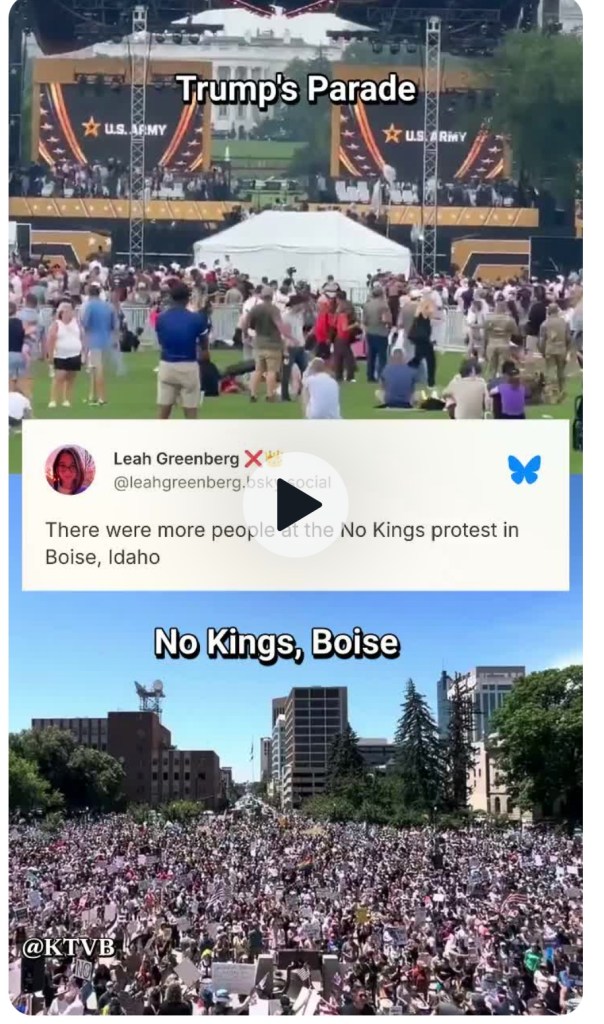
Task: Play the Trump's Parade vs Boise video
Action: tap(295, 504)
